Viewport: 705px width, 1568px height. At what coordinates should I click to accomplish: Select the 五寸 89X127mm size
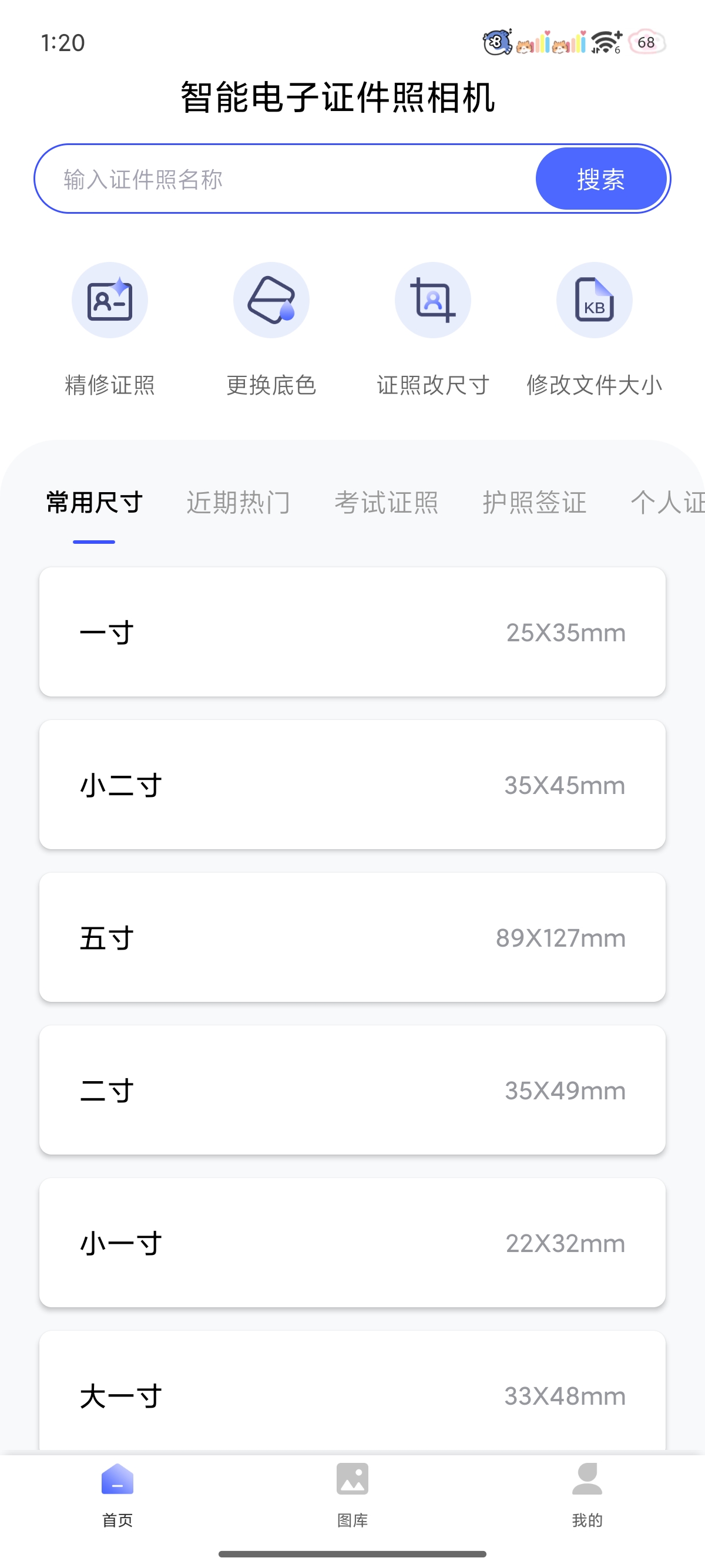point(352,937)
